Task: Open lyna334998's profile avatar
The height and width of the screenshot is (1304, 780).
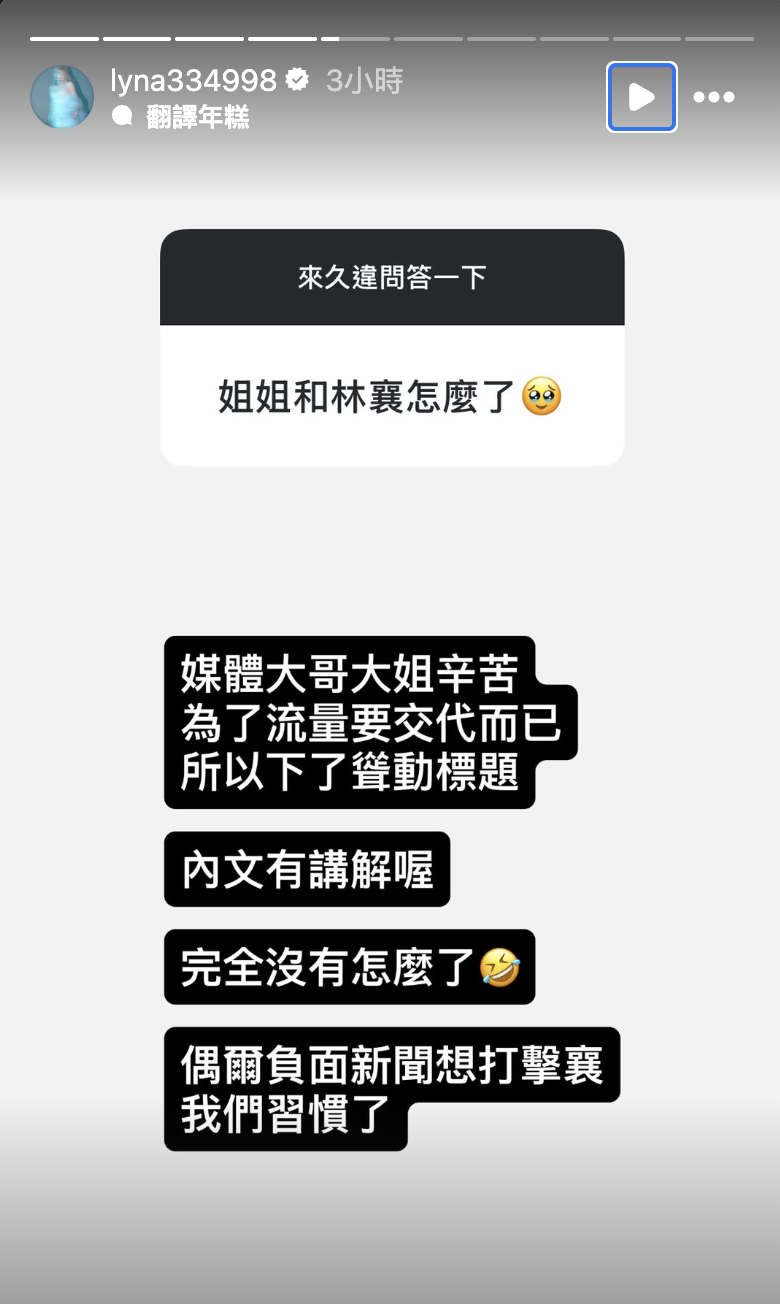Action: point(62,97)
